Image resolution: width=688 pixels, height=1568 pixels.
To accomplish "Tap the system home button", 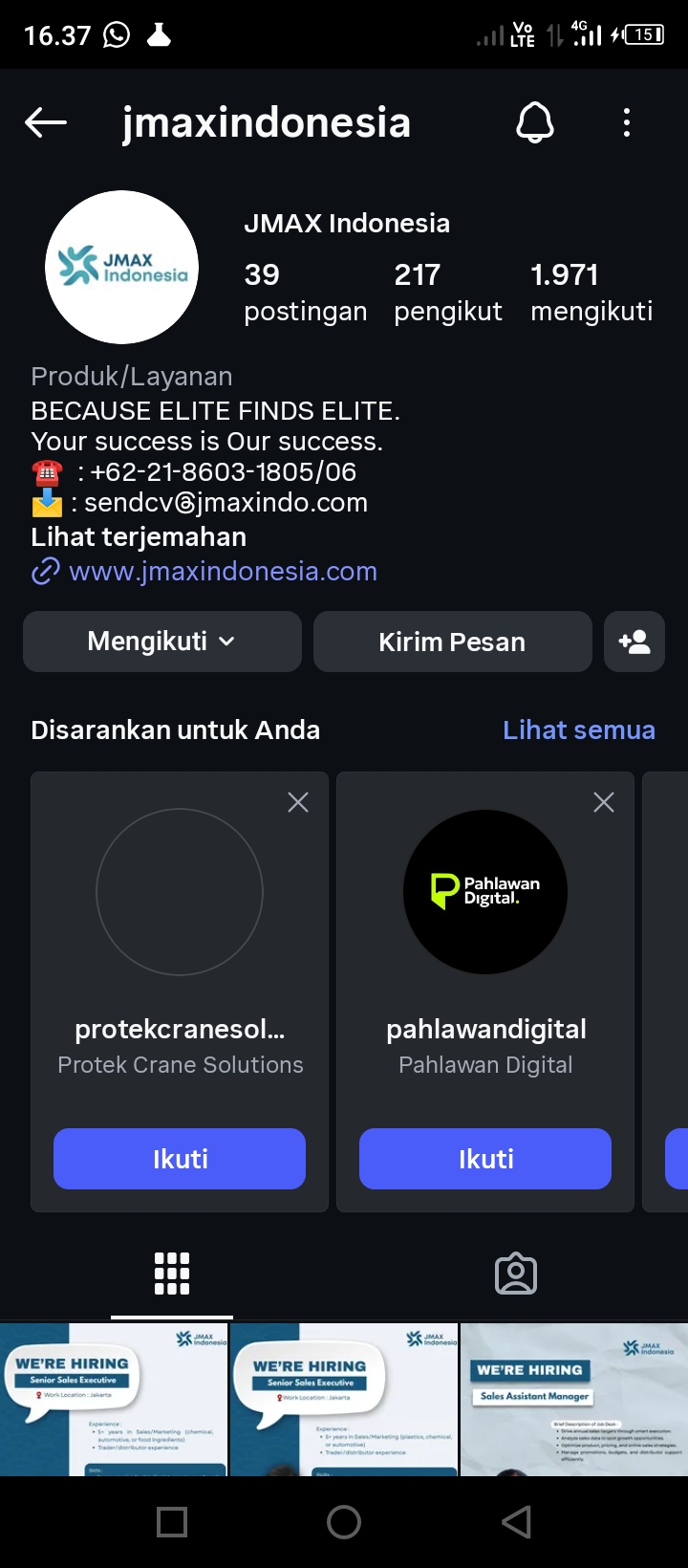I will [x=344, y=1522].
